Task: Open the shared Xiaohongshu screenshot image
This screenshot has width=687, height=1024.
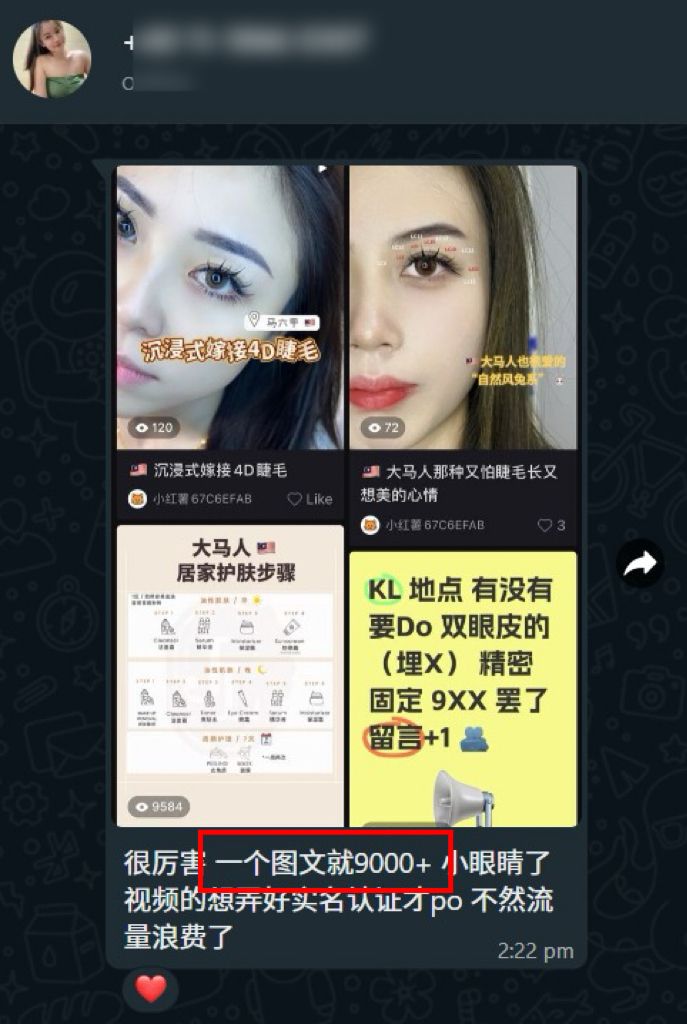Action: pos(346,495)
